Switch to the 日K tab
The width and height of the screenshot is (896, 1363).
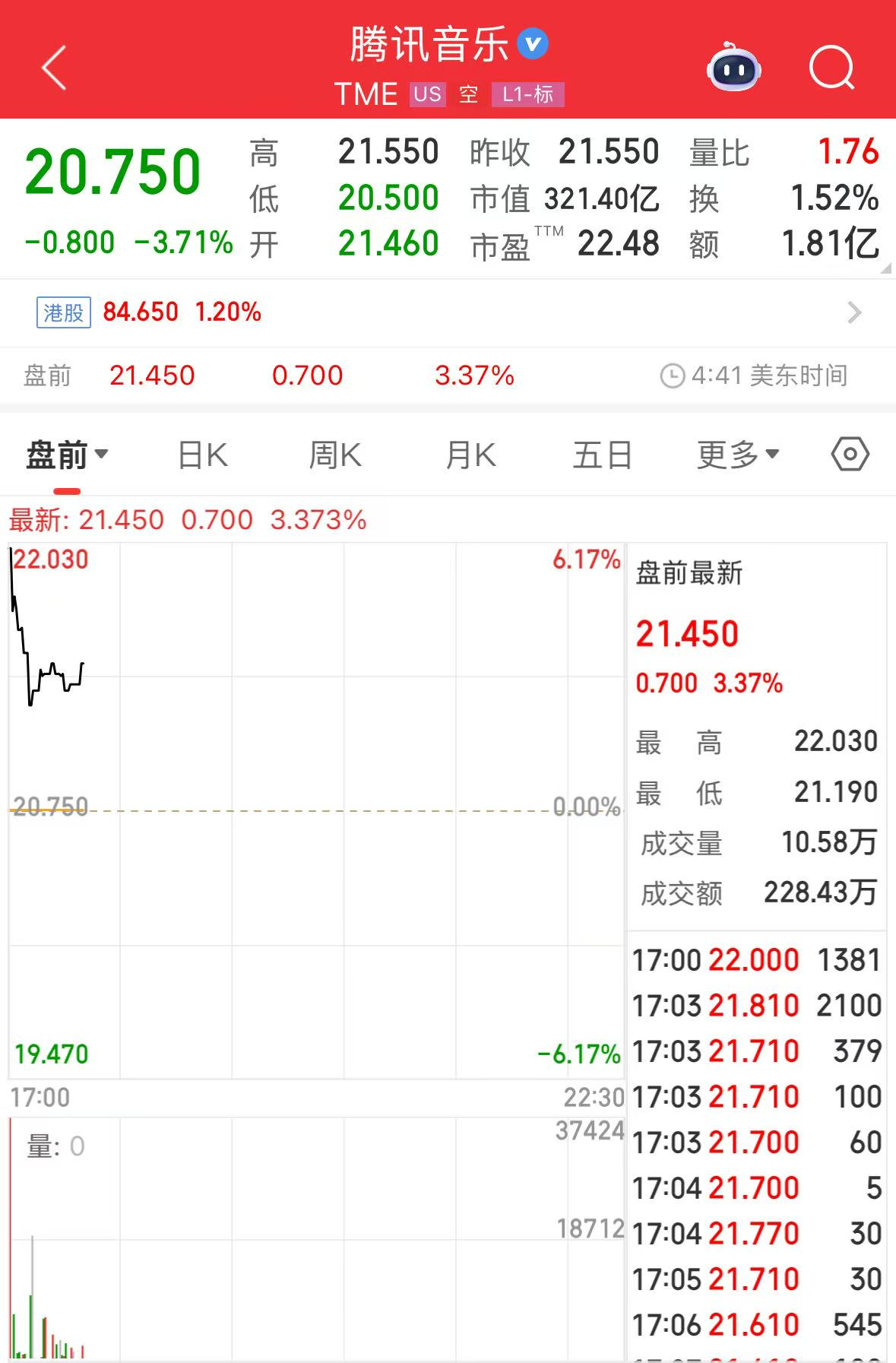click(202, 455)
